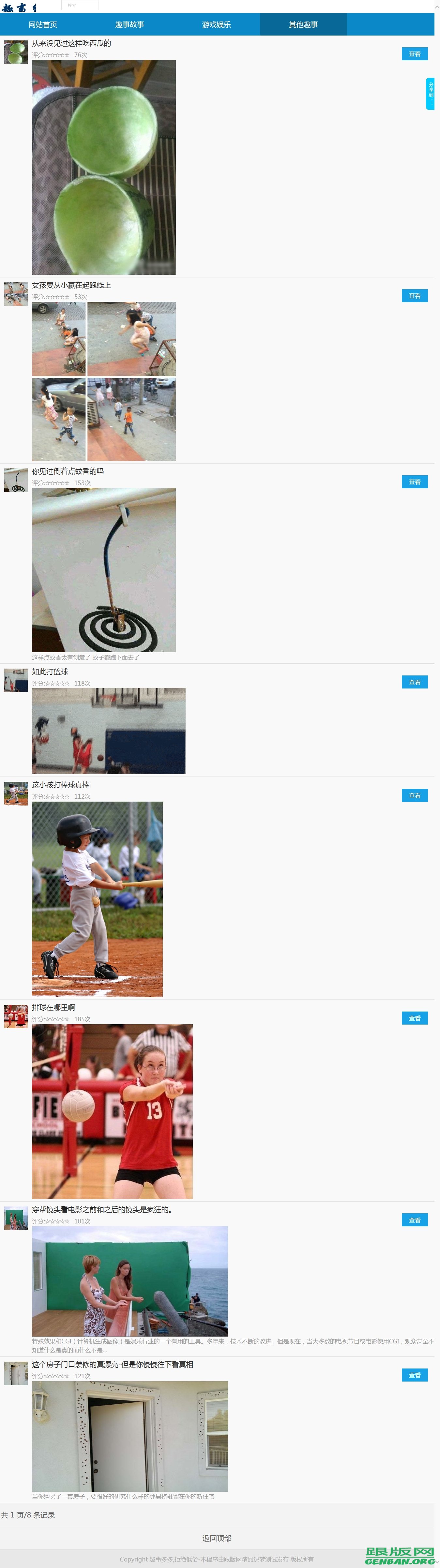
Task: Open the baseball kid photo
Action: point(97,898)
